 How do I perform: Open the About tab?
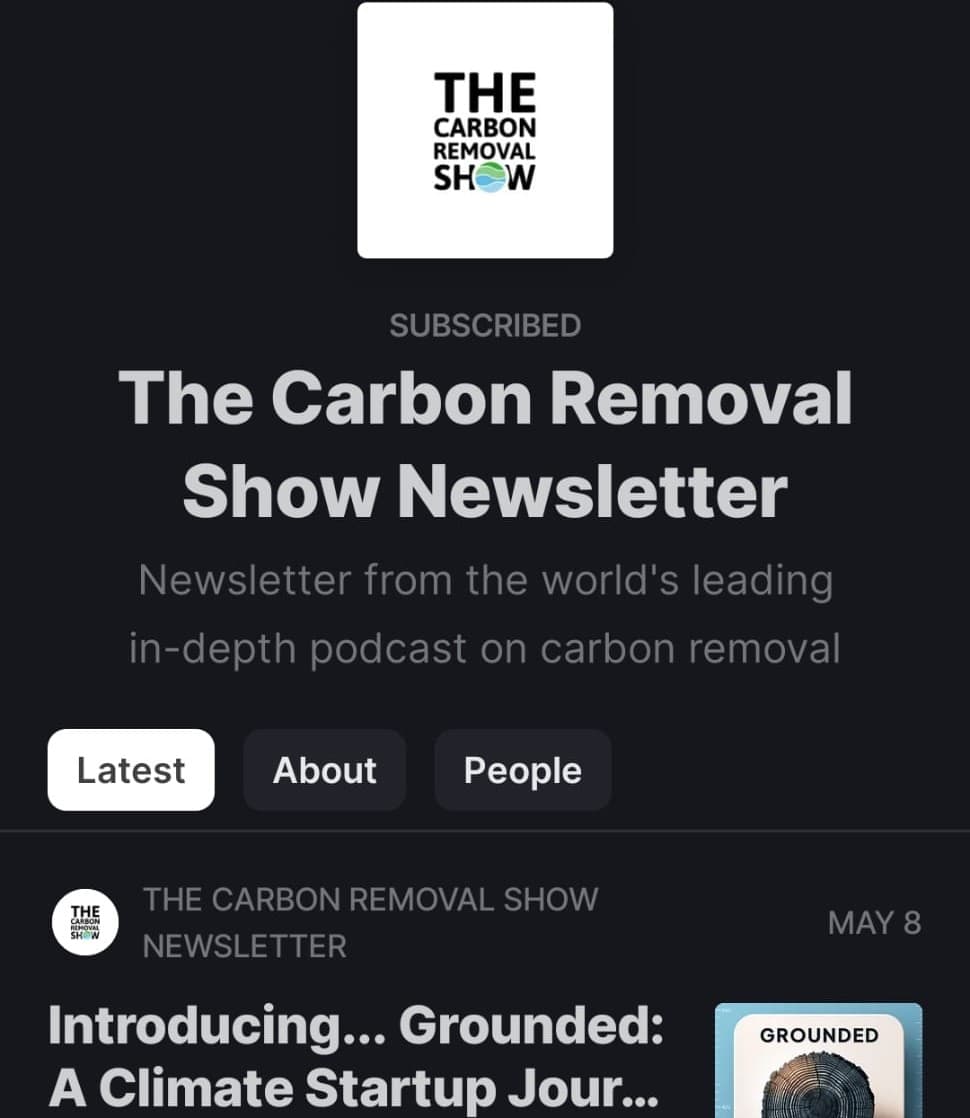(x=325, y=770)
